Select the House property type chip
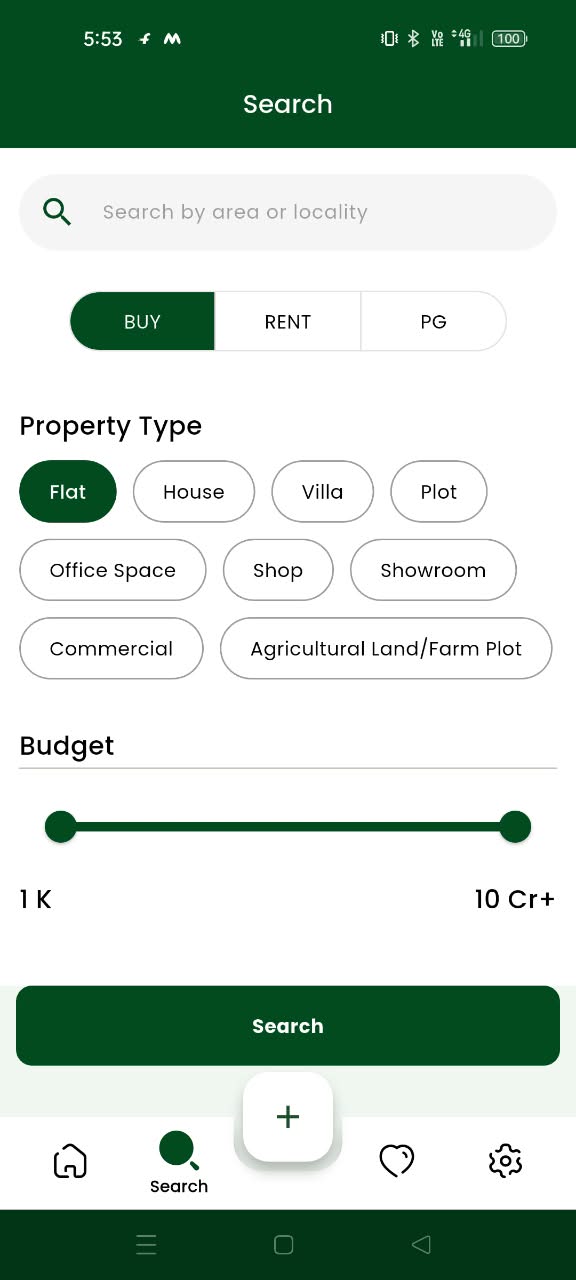The image size is (576, 1280). coord(194,492)
